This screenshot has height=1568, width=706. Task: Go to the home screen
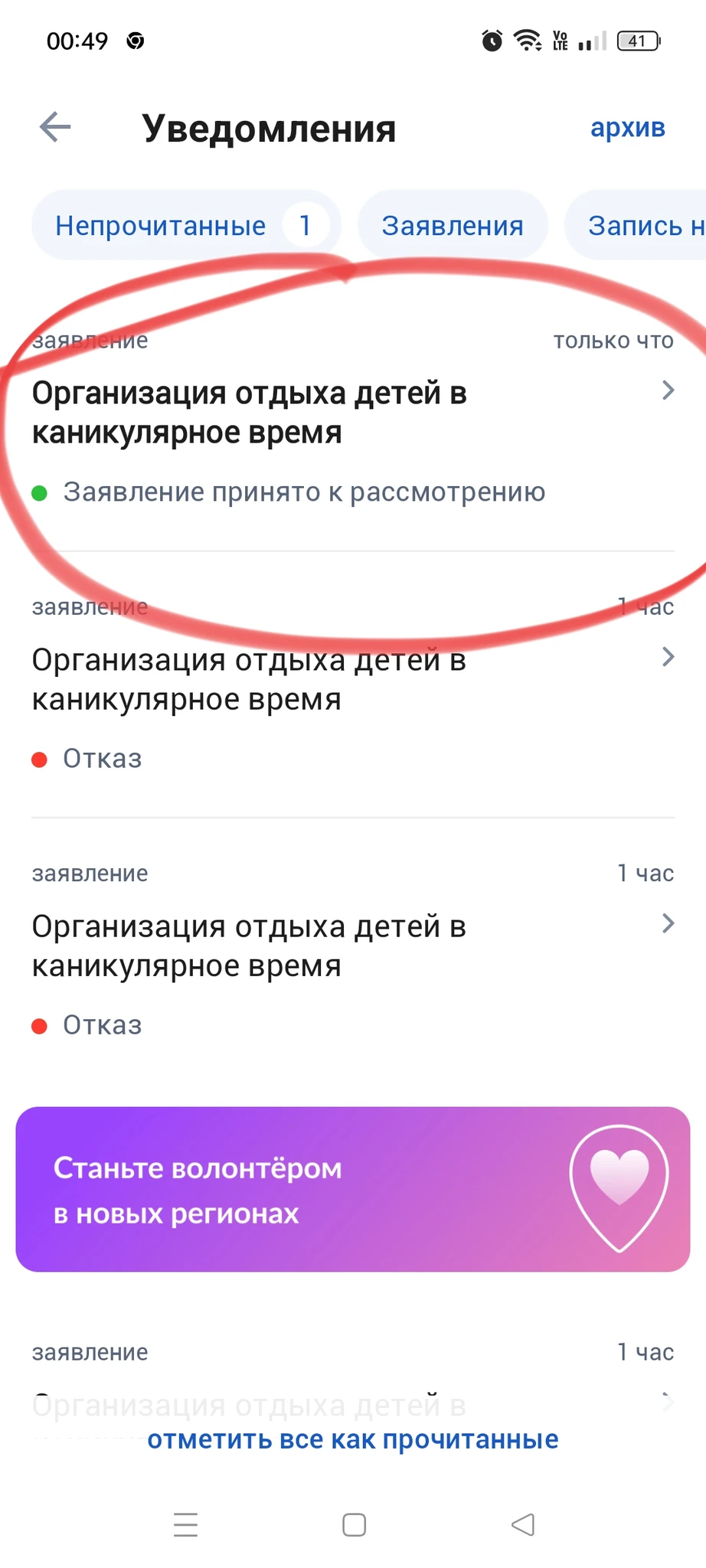click(x=354, y=1524)
